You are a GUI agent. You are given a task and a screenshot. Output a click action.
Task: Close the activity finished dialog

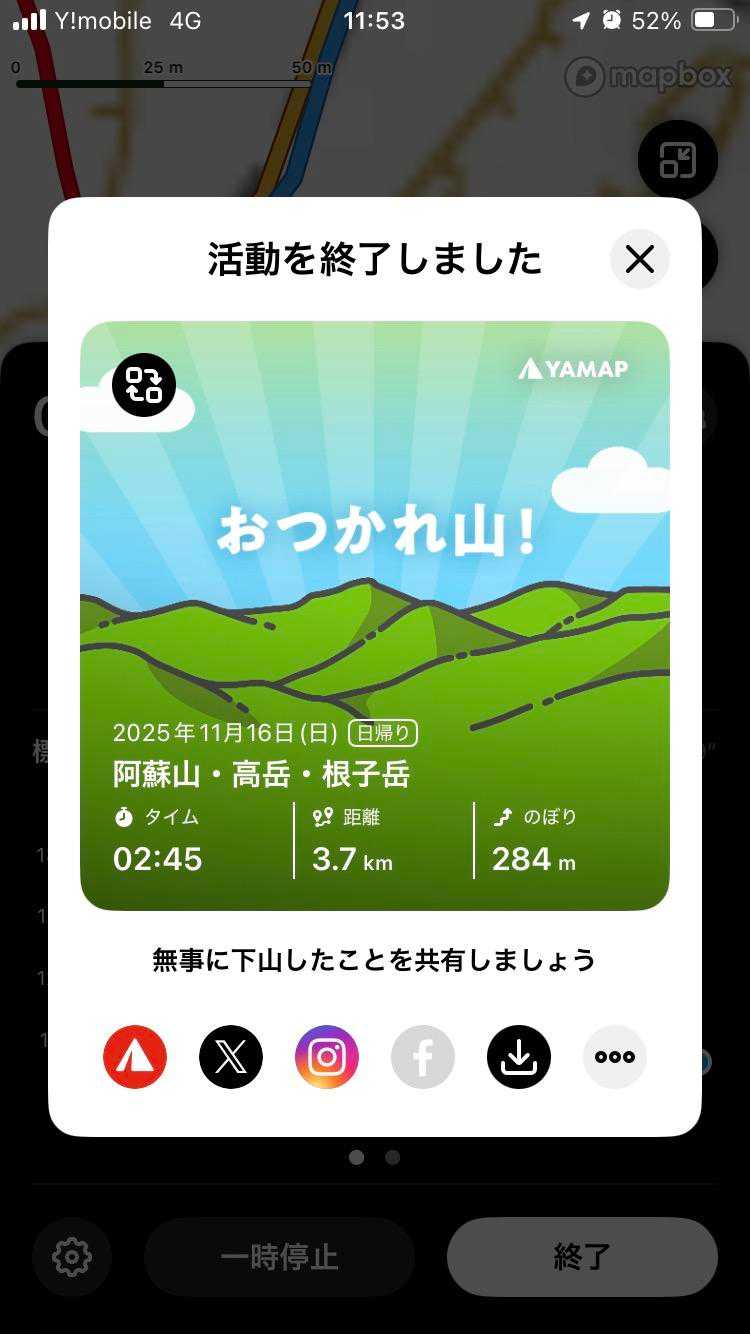[639, 260]
